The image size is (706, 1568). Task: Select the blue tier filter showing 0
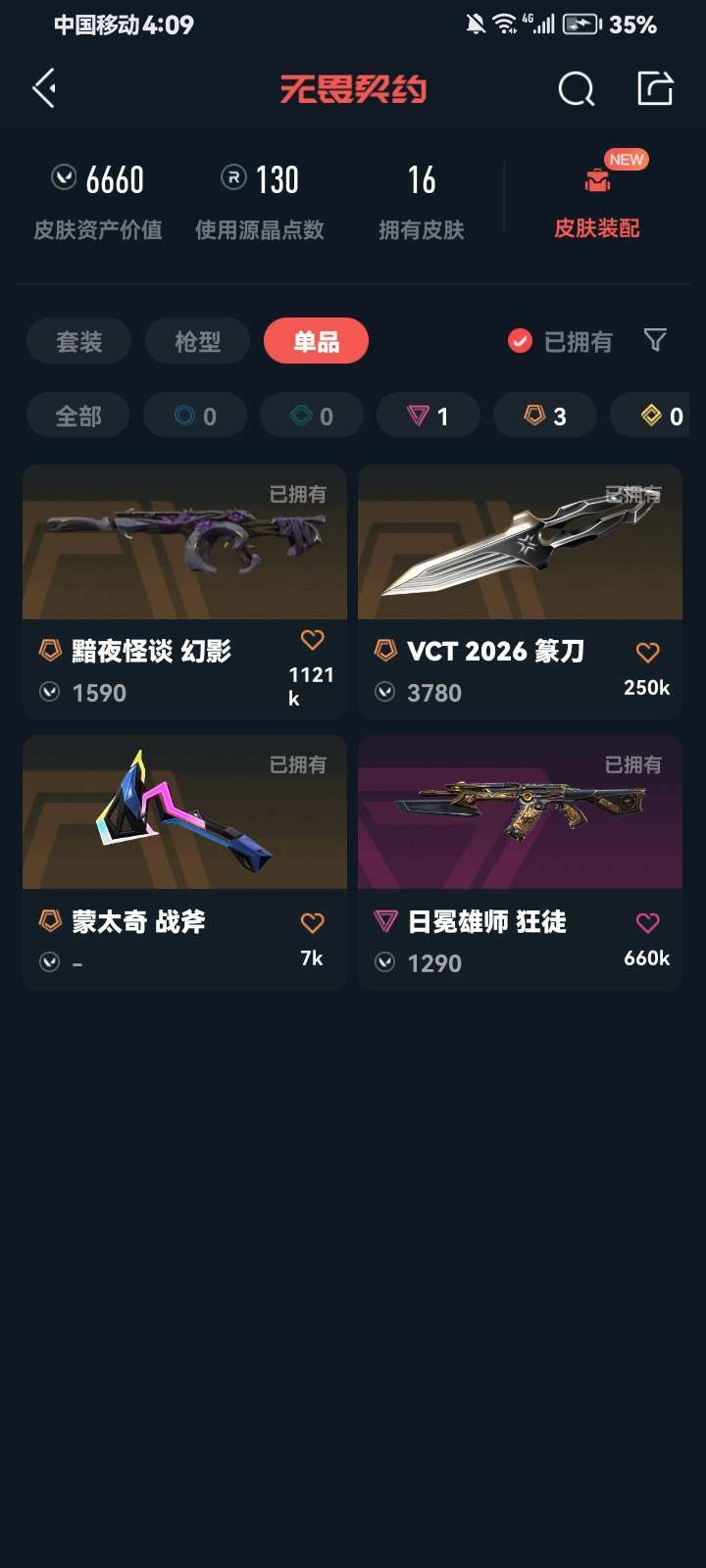[195, 415]
